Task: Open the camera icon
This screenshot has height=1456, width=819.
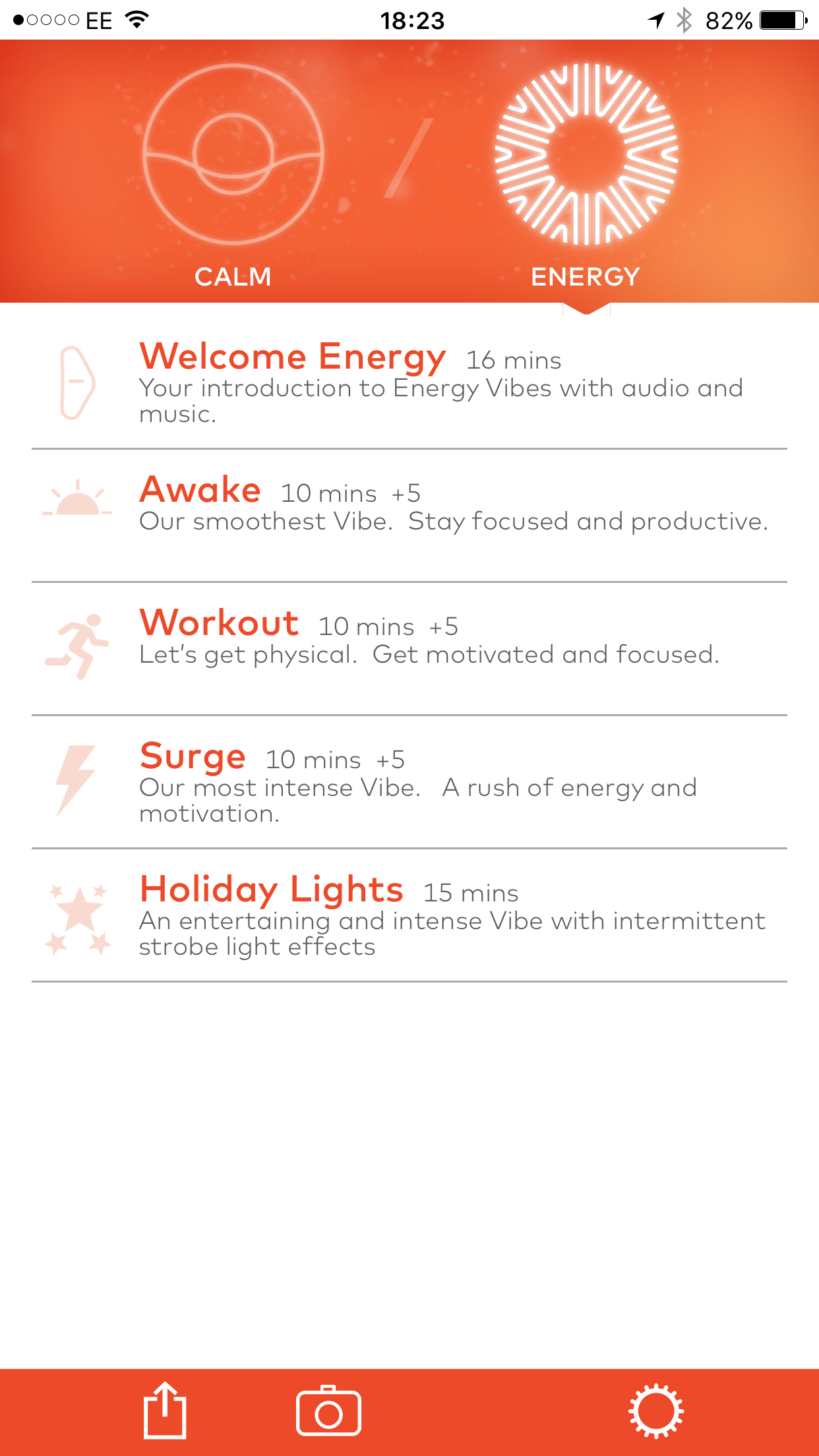Action: (328, 1411)
